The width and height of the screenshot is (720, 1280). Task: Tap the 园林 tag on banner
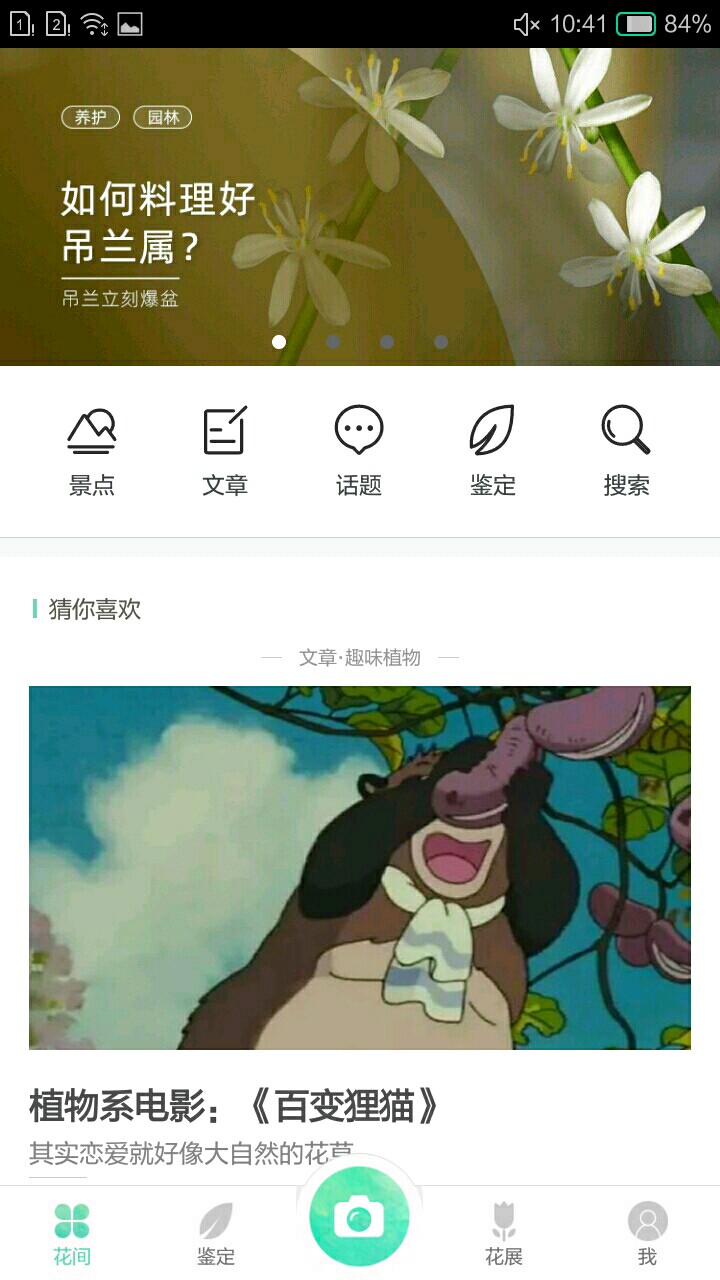tap(162, 117)
